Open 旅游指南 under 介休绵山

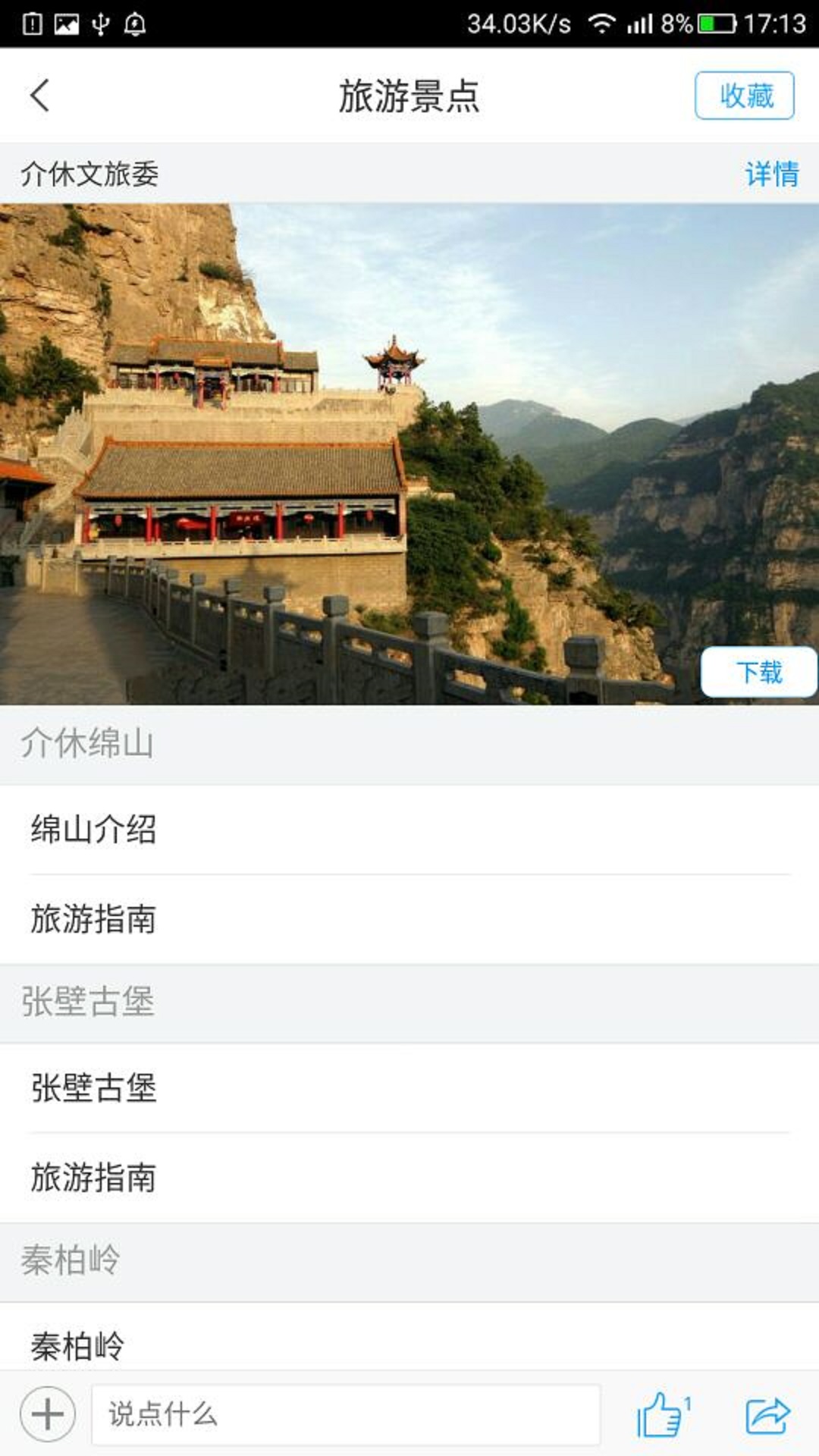(x=409, y=919)
